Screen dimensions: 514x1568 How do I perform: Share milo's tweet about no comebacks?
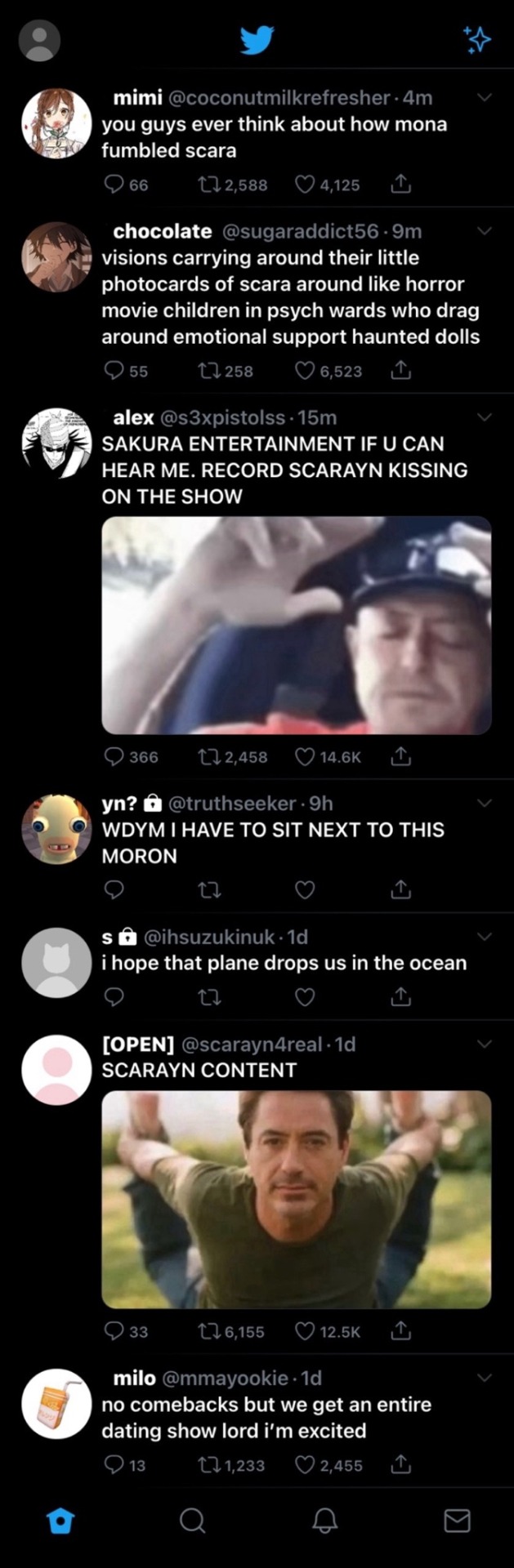(400, 1465)
